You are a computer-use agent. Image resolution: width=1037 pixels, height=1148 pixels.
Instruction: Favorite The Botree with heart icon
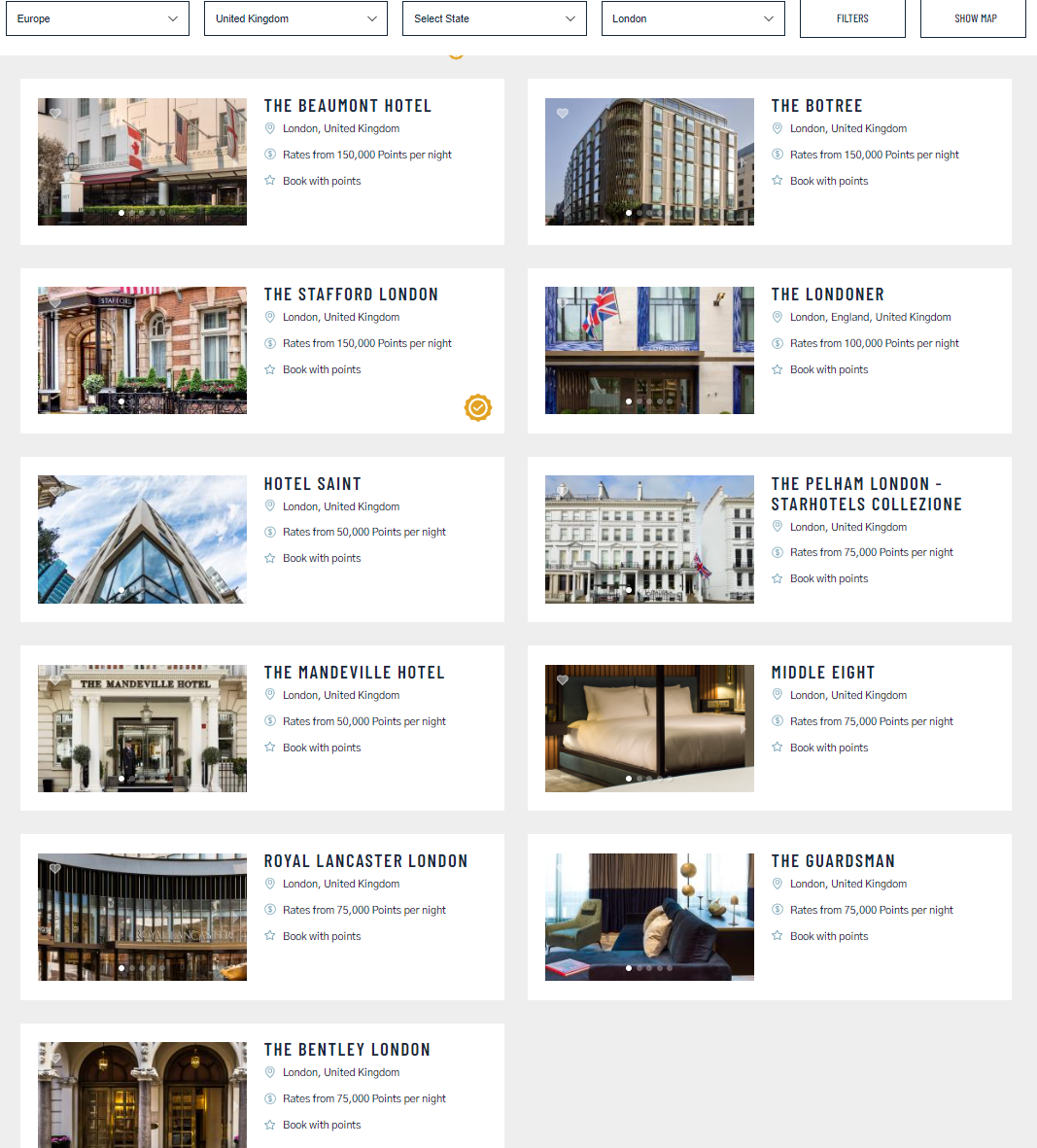point(563,114)
